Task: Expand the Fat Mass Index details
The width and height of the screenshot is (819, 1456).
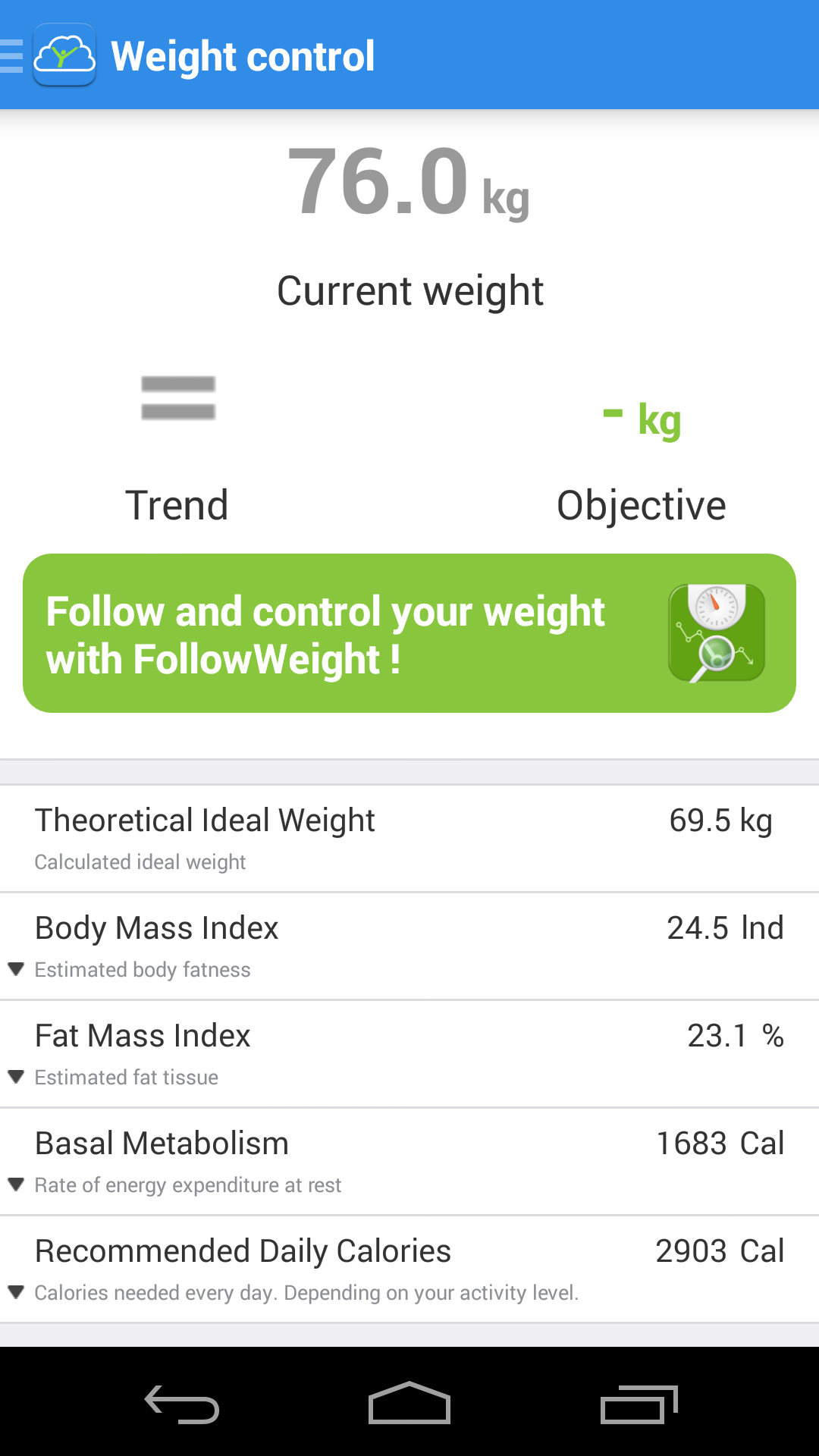Action: (x=409, y=1054)
